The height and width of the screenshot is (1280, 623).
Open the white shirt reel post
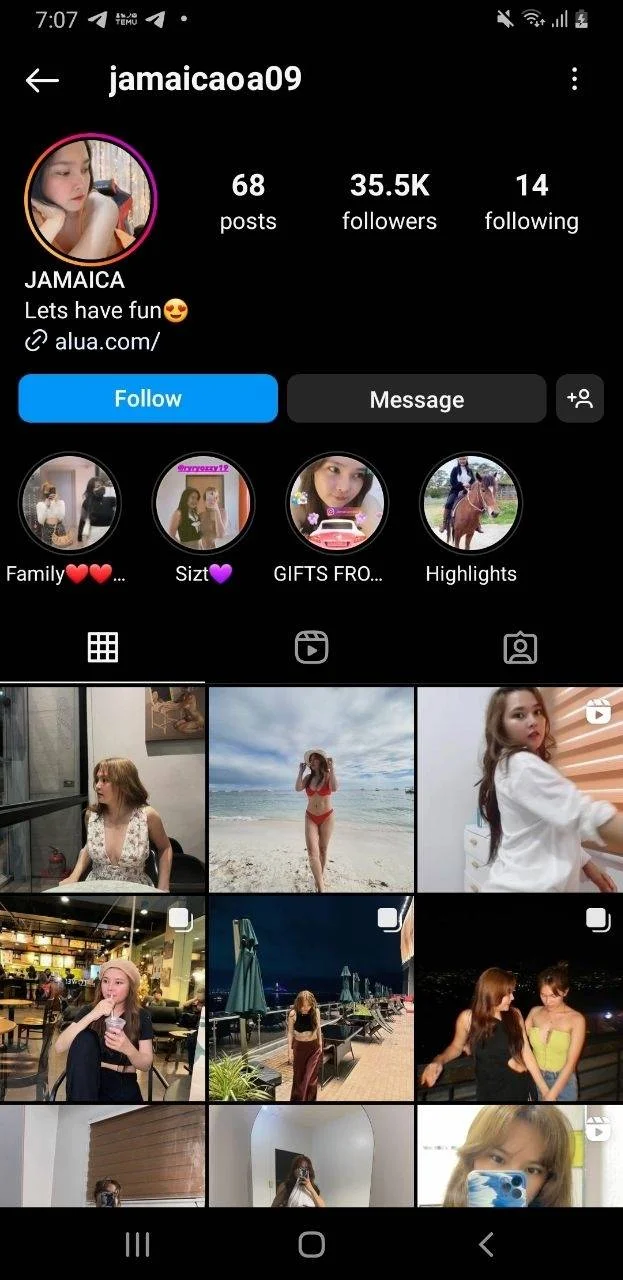point(520,789)
